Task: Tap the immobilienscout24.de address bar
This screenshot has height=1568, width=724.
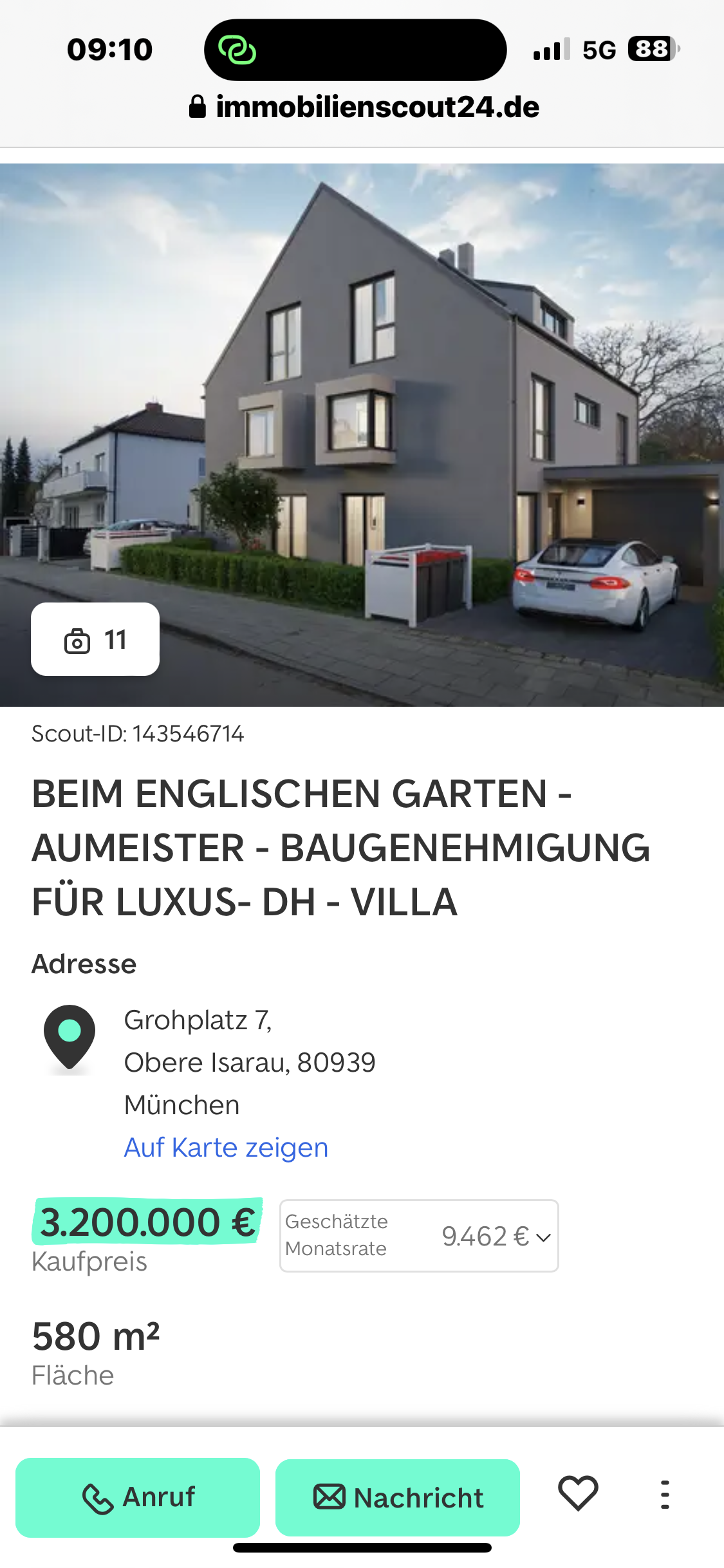Action: pos(364,107)
